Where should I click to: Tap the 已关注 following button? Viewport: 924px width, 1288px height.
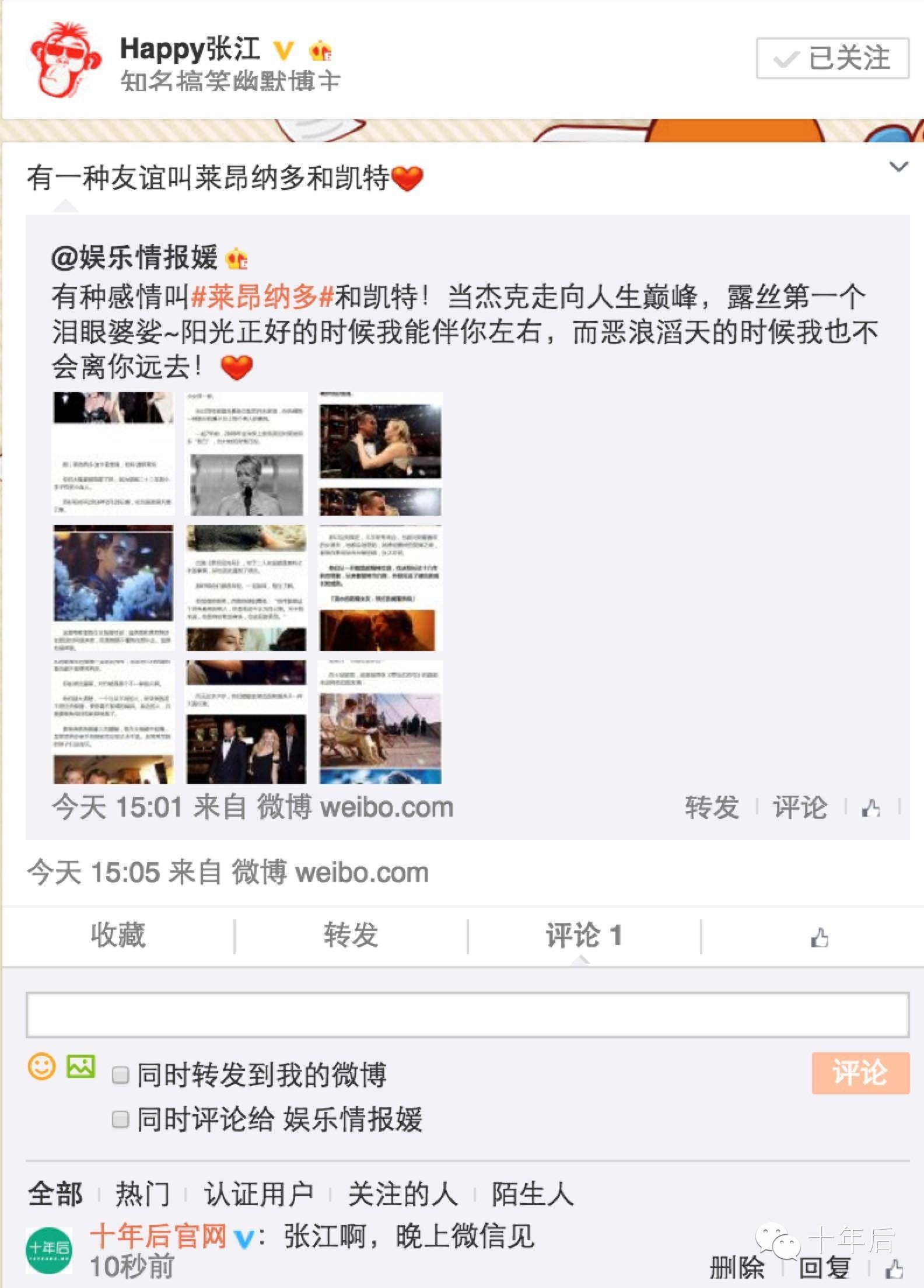point(832,58)
